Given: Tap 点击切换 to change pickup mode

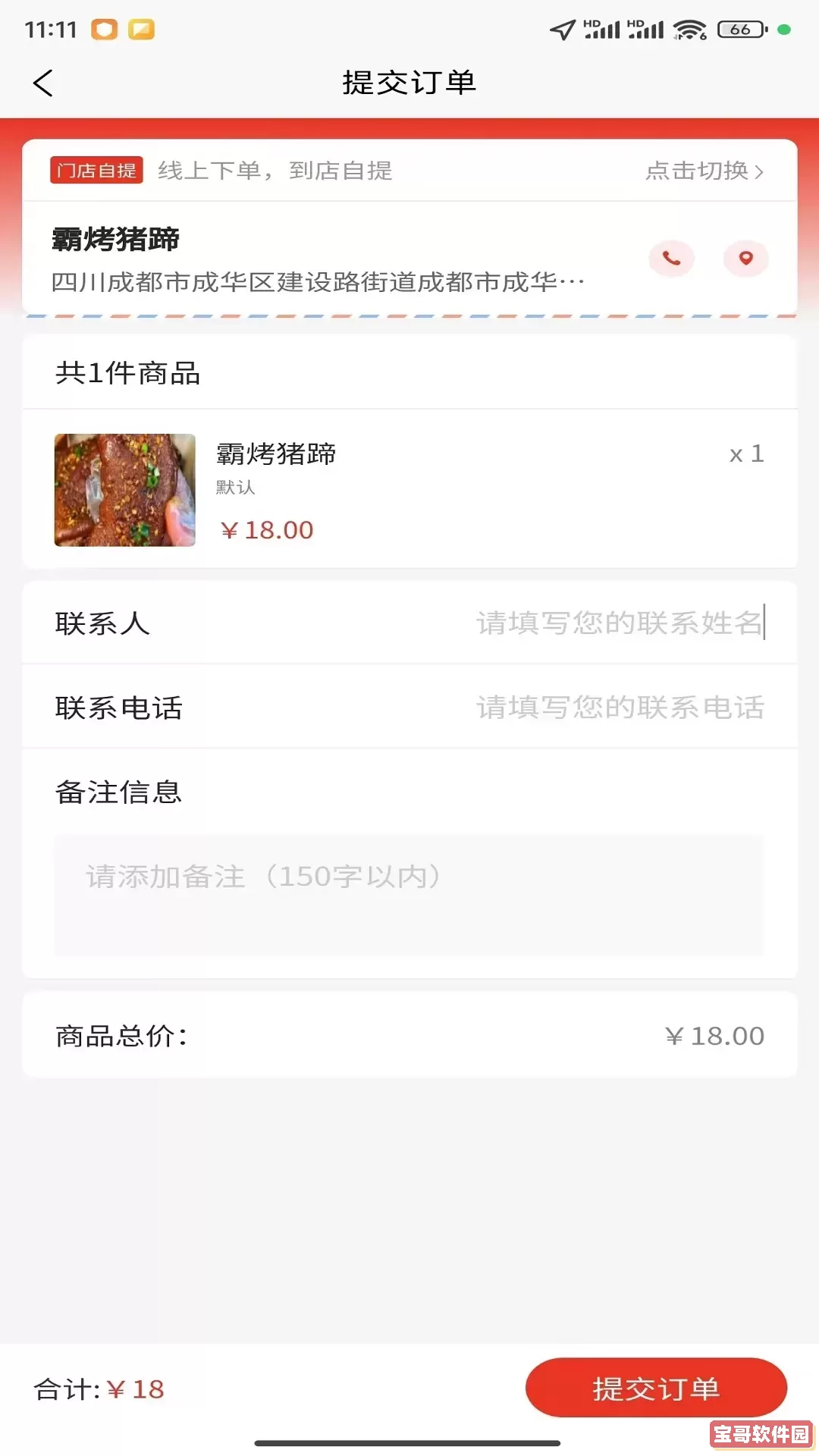Looking at the screenshot, I should 704,171.
